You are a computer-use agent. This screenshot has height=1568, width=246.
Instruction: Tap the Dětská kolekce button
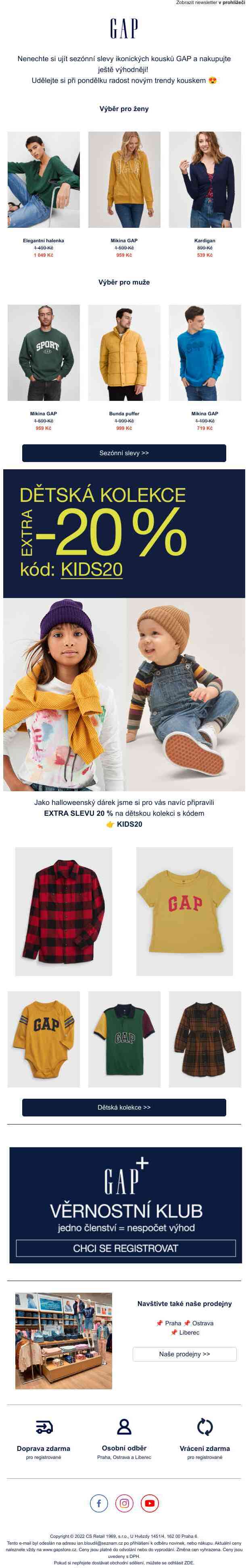(x=124, y=1107)
